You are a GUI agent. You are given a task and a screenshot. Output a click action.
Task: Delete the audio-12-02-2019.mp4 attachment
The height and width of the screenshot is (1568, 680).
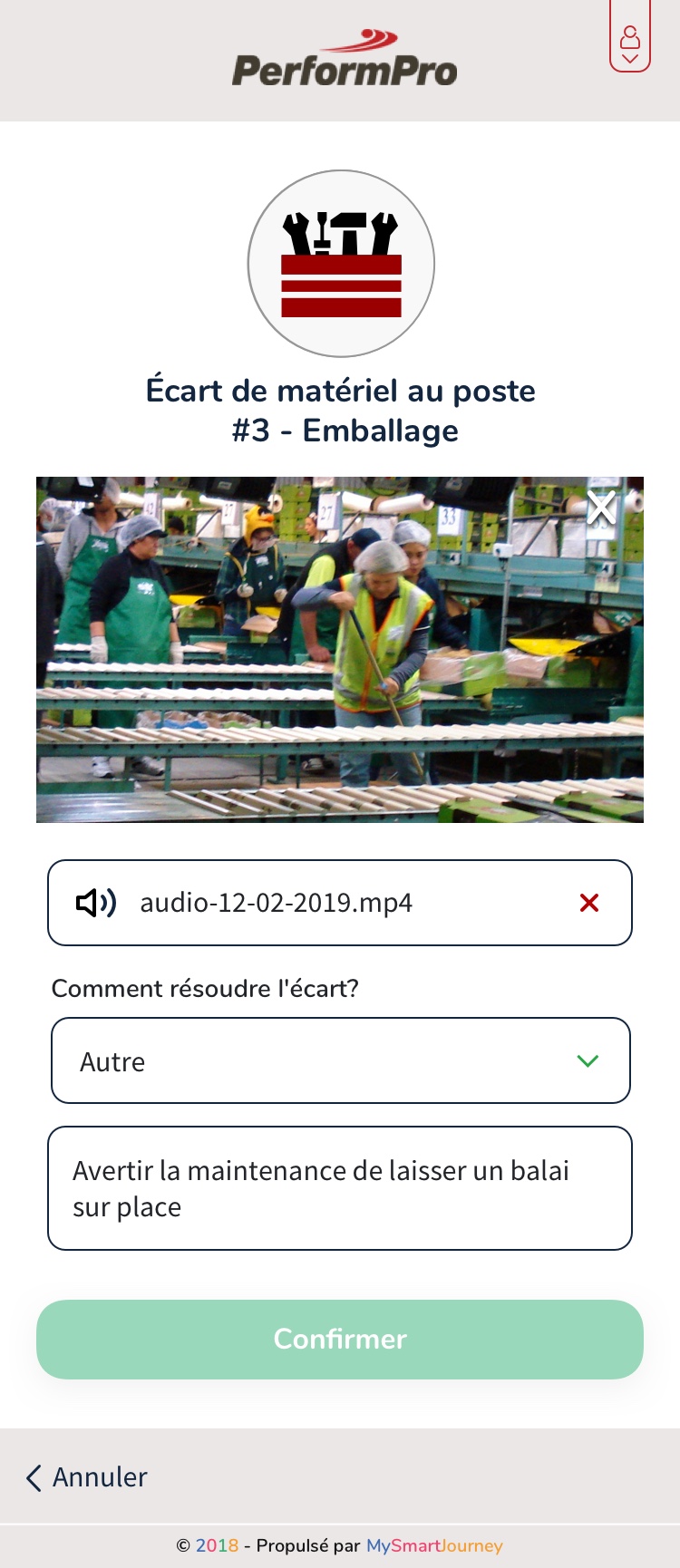589,903
